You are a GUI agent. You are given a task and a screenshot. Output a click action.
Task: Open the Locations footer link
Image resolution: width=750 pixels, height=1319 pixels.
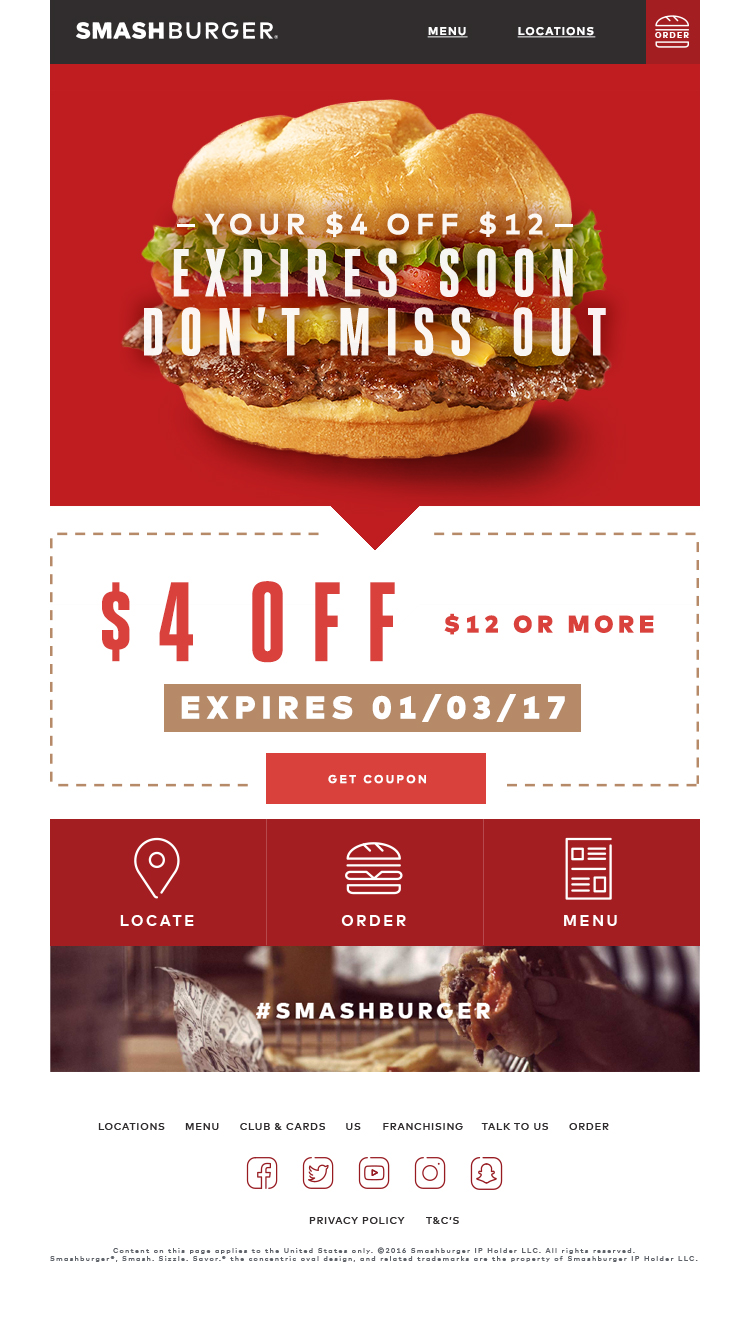click(x=131, y=1126)
